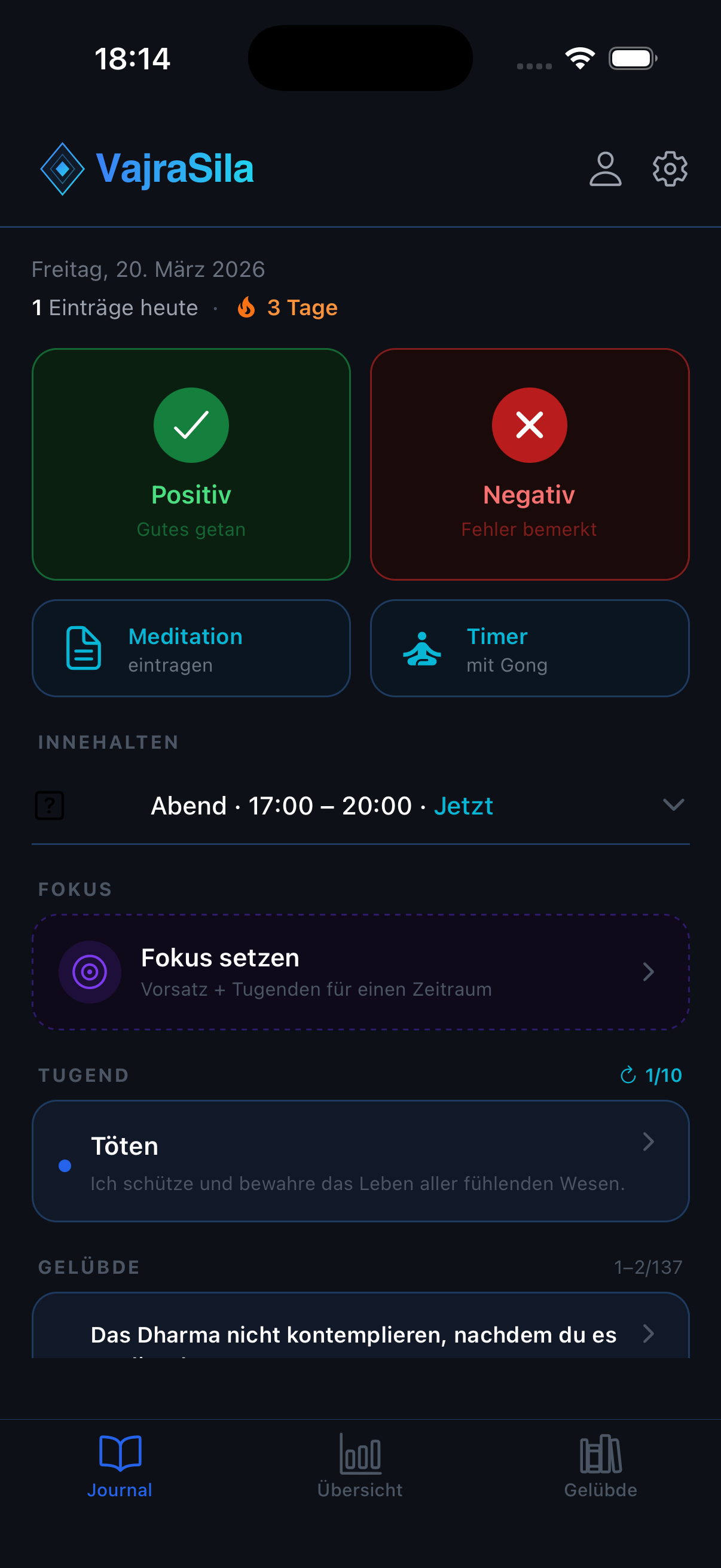Open Fokus setzen to define a focus
The height and width of the screenshot is (1568, 721).
point(360,971)
